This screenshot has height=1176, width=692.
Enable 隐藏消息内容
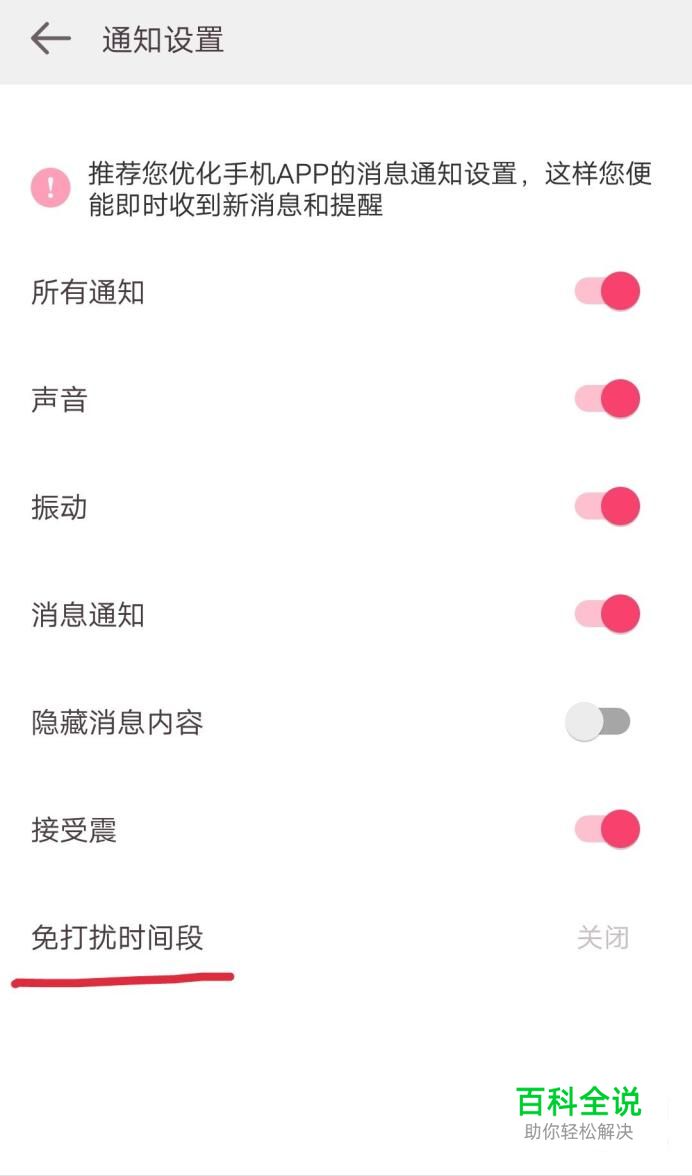click(598, 722)
